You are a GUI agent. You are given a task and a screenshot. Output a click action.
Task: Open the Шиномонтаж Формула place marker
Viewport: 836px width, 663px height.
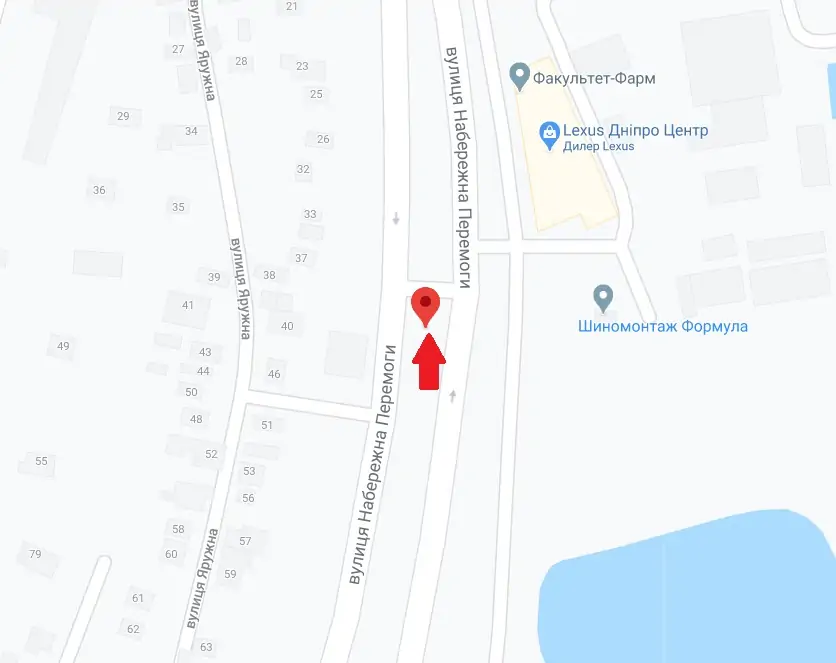pyautogui.click(x=602, y=297)
